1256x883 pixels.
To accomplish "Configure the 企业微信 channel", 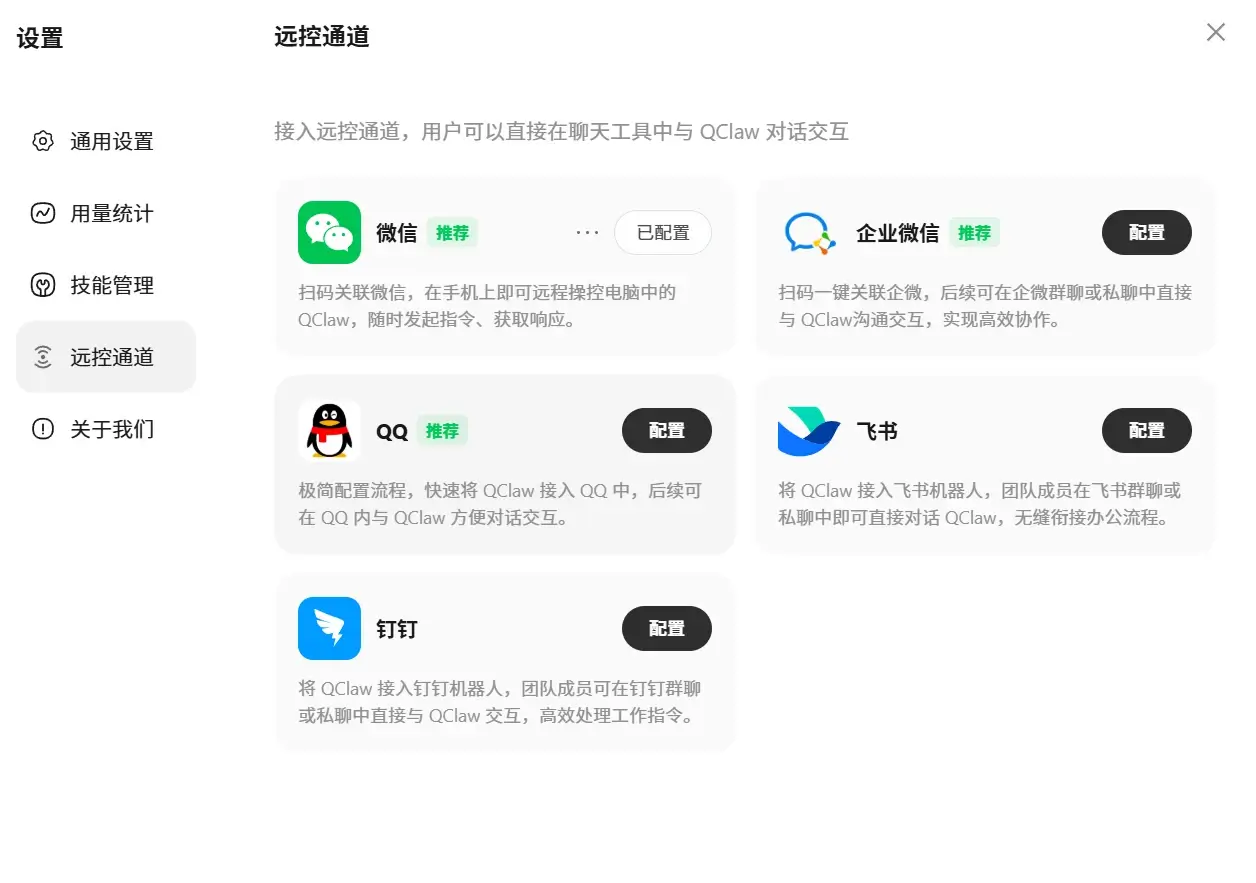I will (x=1146, y=233).
